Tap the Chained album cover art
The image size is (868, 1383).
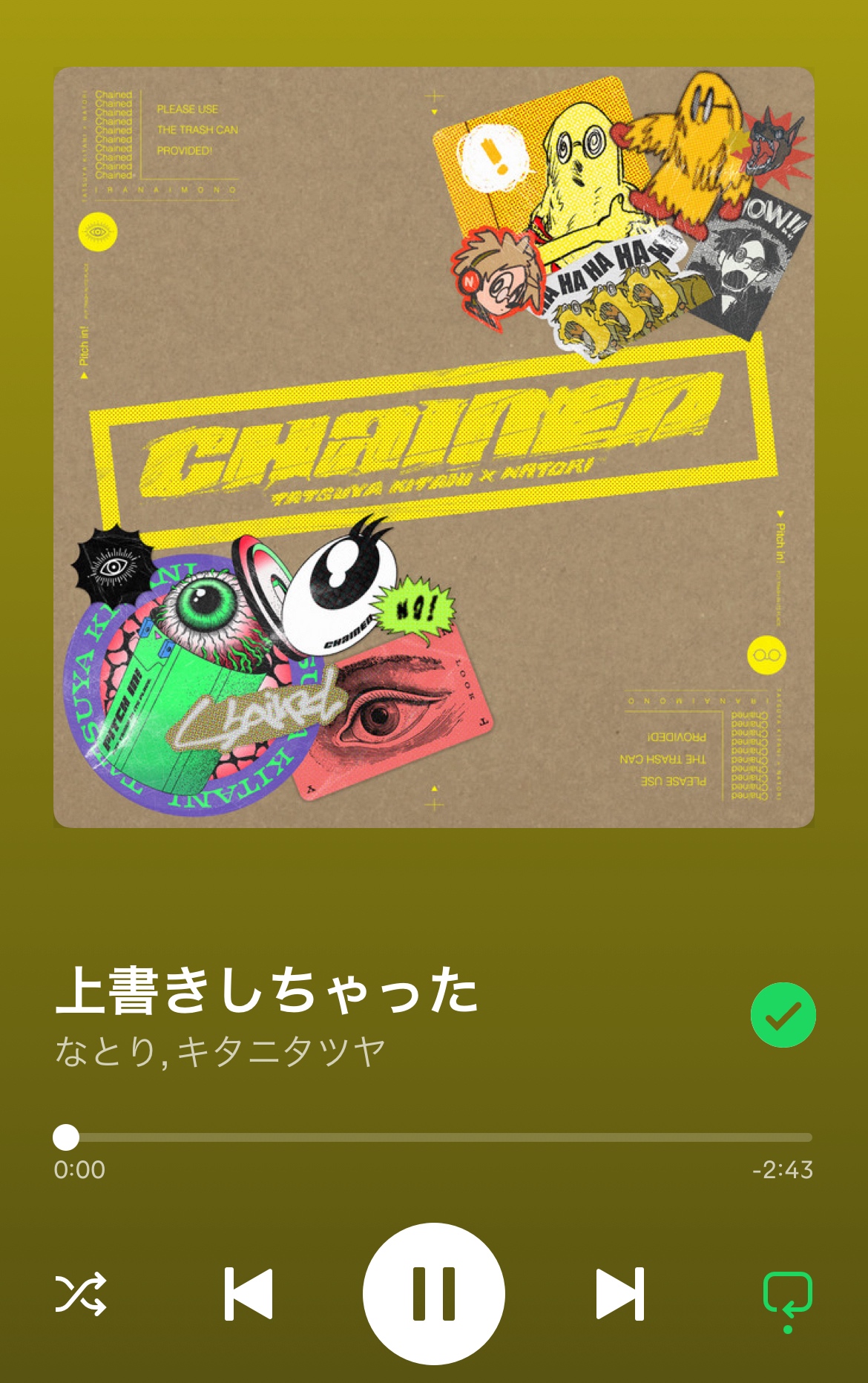pos(434,447)
